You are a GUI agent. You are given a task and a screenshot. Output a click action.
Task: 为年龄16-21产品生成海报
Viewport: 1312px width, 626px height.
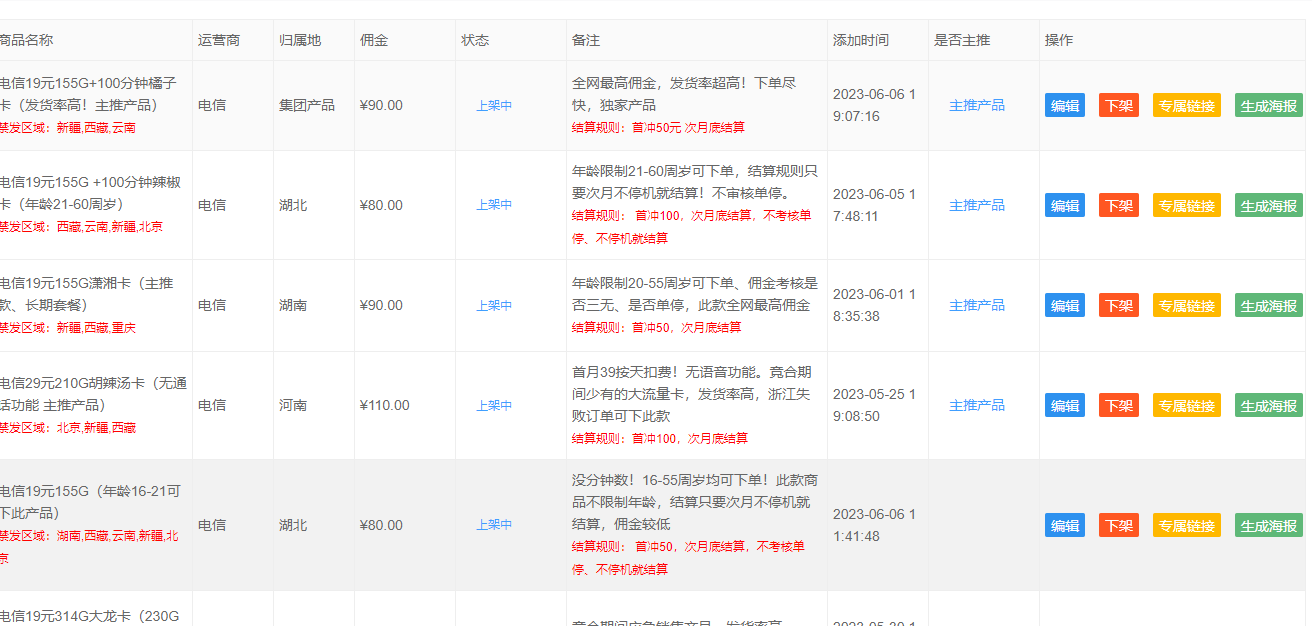tap(1268, 525)
